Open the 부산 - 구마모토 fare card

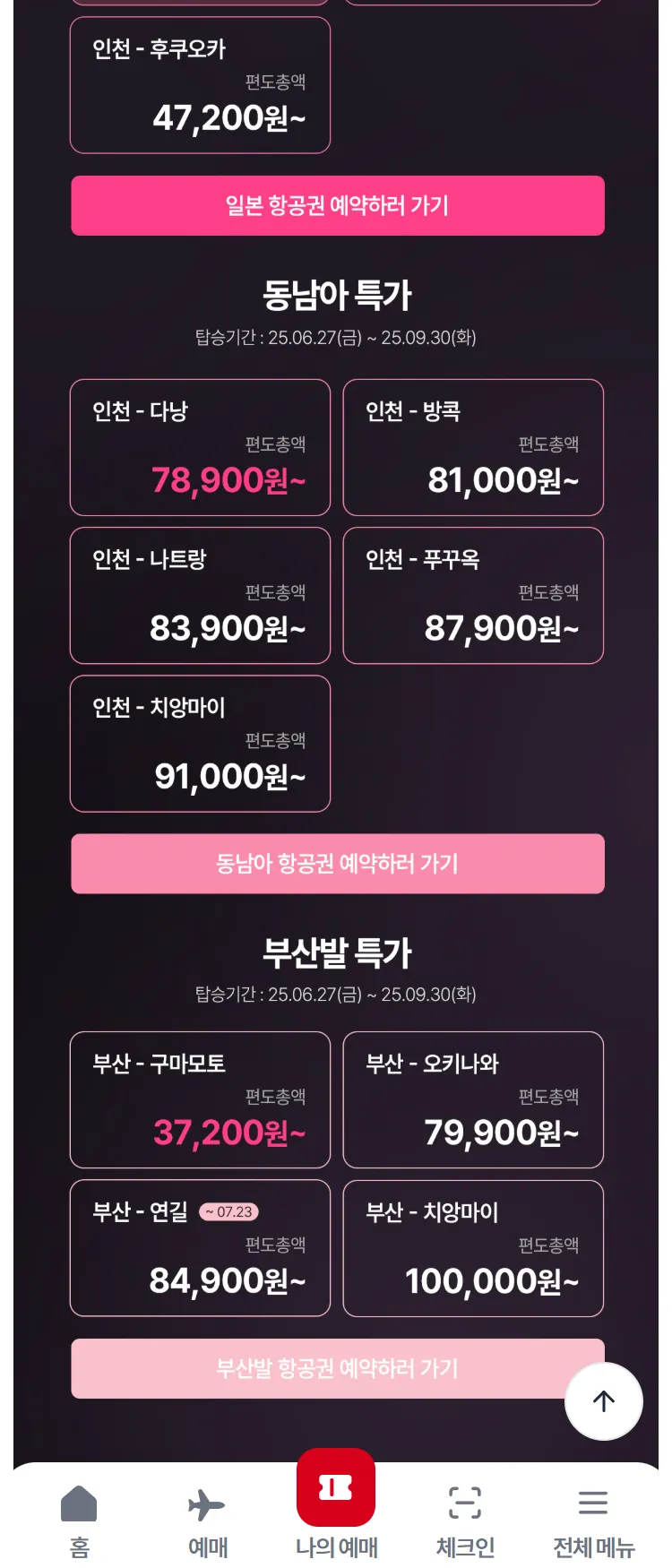click(200, 1100)
